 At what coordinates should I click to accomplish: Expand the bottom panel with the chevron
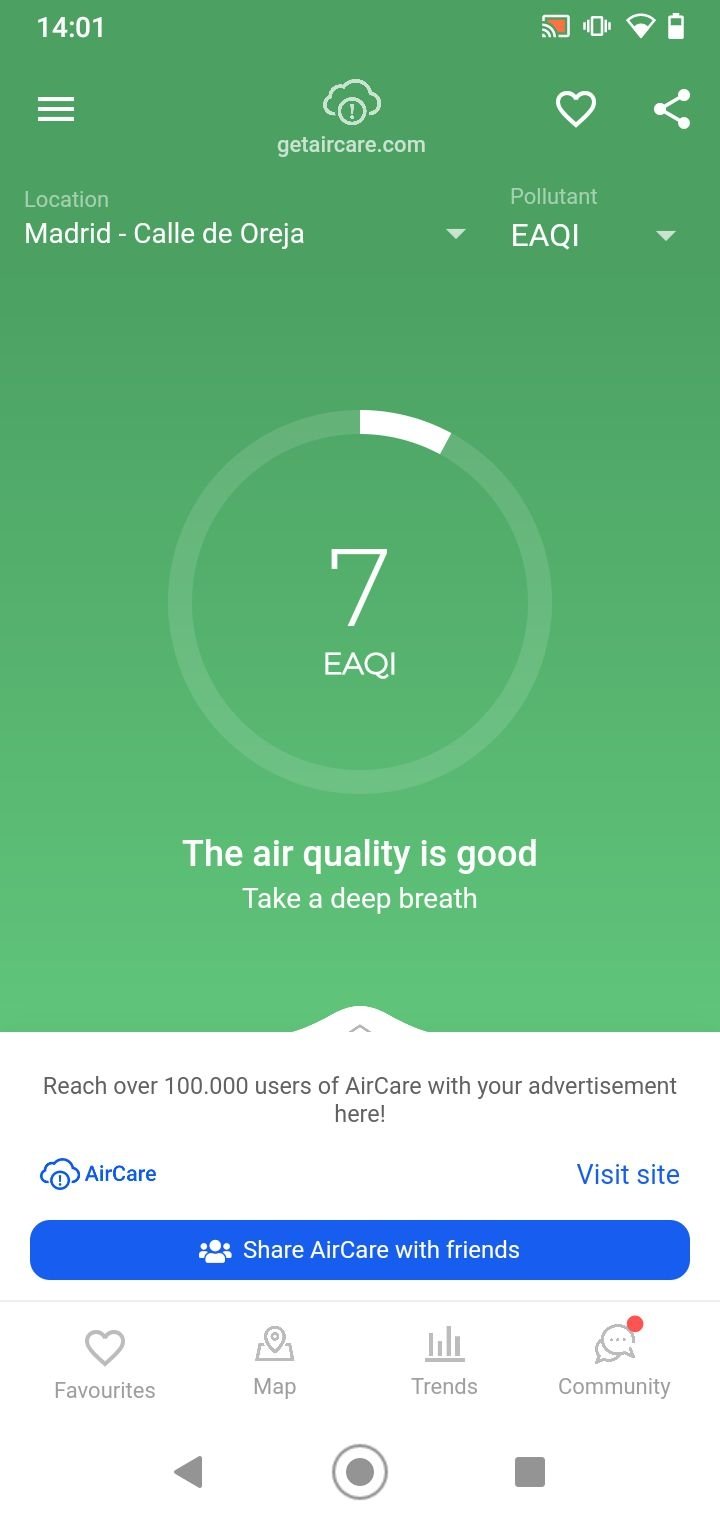click(x=360, y=1026)
